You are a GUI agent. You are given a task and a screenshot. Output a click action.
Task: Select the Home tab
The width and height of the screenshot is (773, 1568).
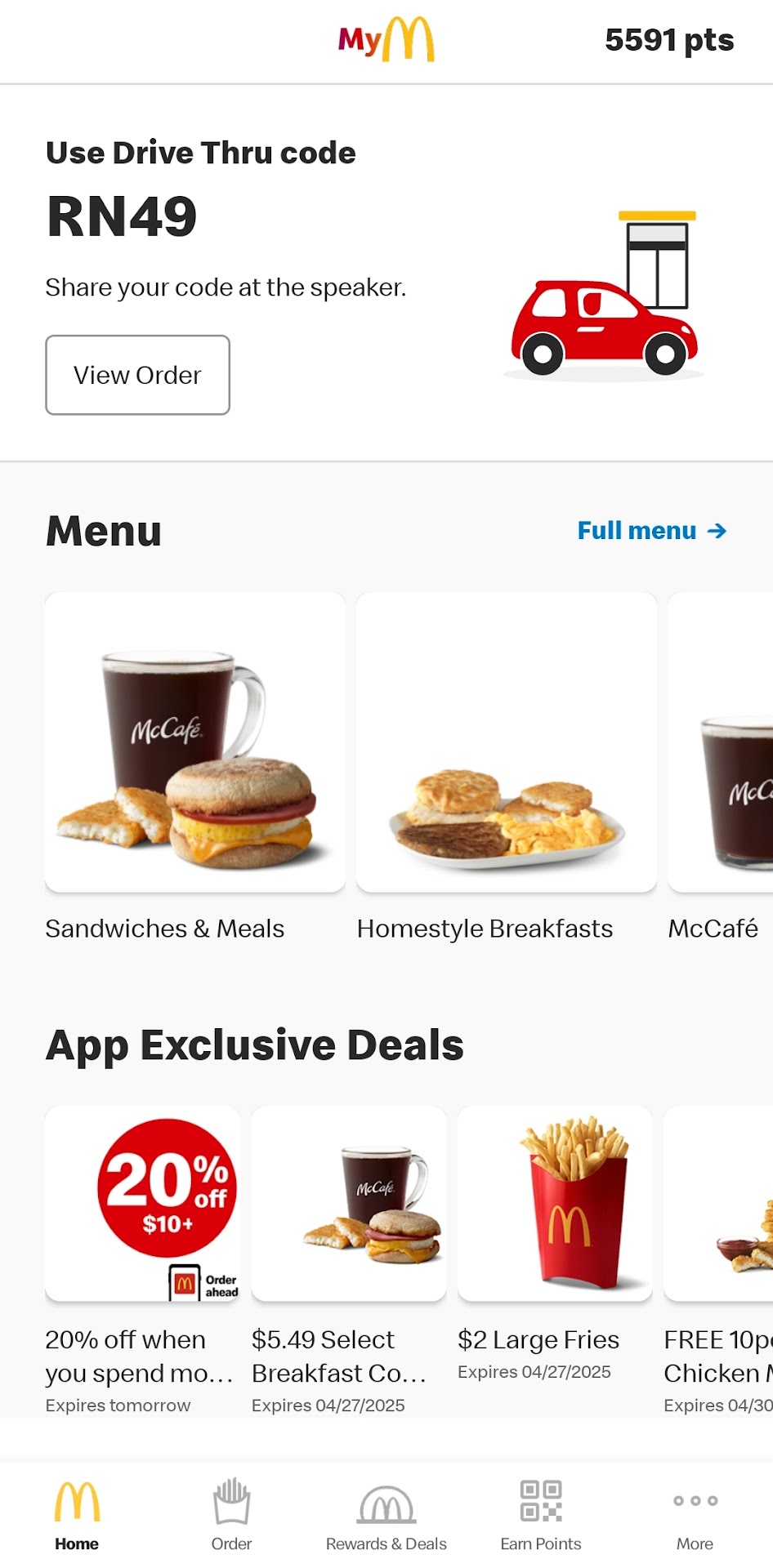coord(77,1515)
